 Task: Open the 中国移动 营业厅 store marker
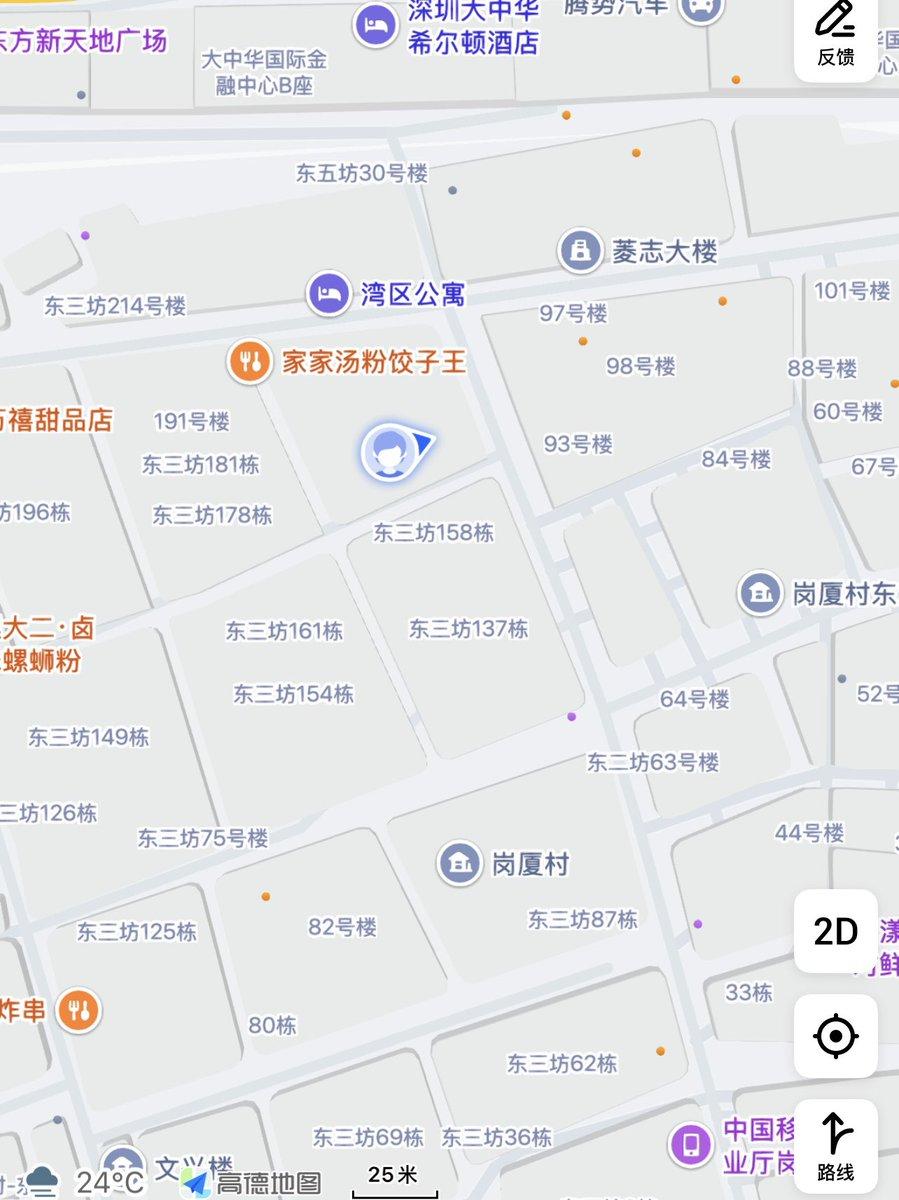[x=691, y=1143]
